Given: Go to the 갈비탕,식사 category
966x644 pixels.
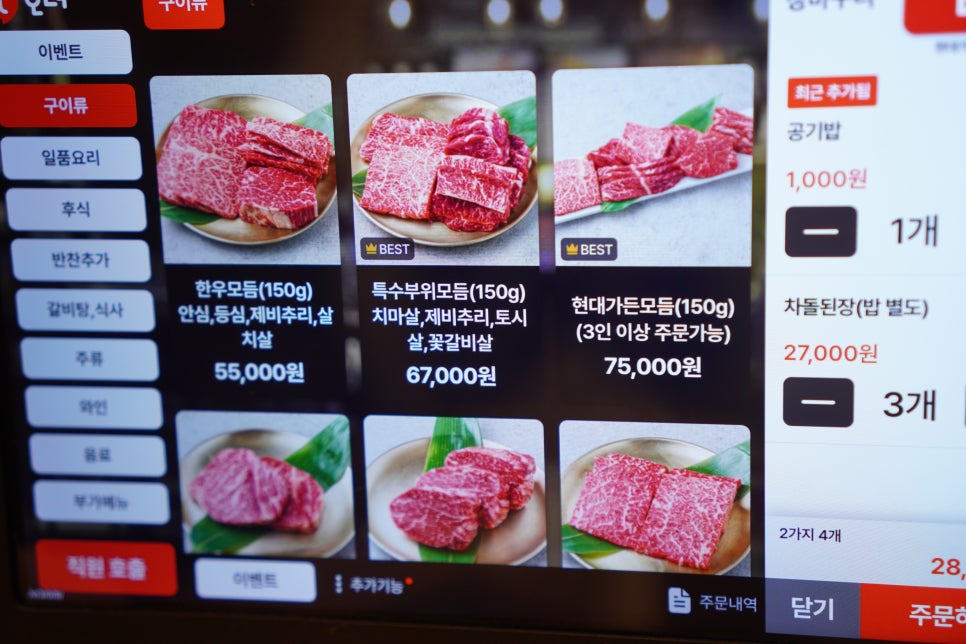Looking at the screenshot, I should pos(86,310).
